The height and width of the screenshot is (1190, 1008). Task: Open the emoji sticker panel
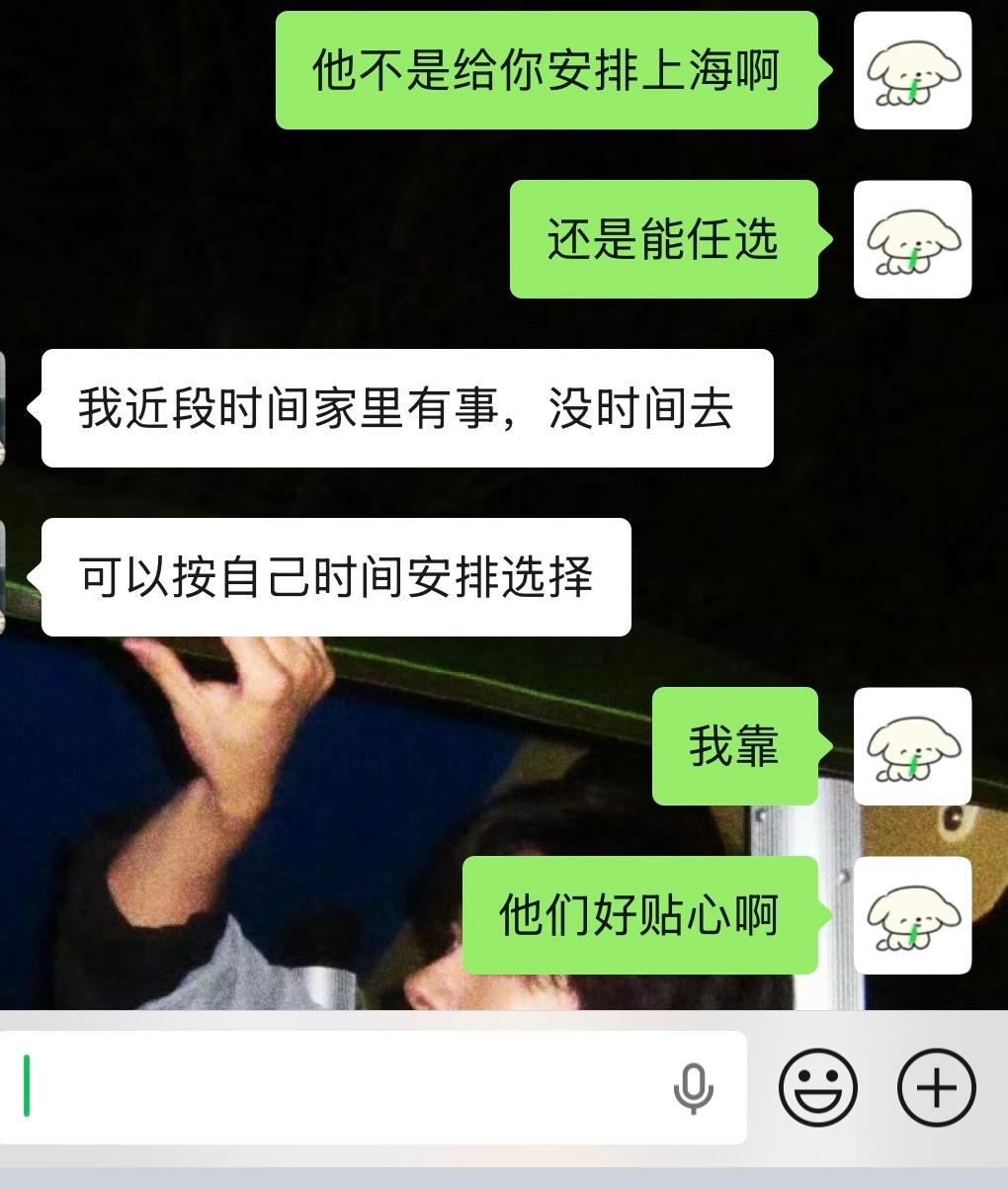click(x=817, y=1087)
